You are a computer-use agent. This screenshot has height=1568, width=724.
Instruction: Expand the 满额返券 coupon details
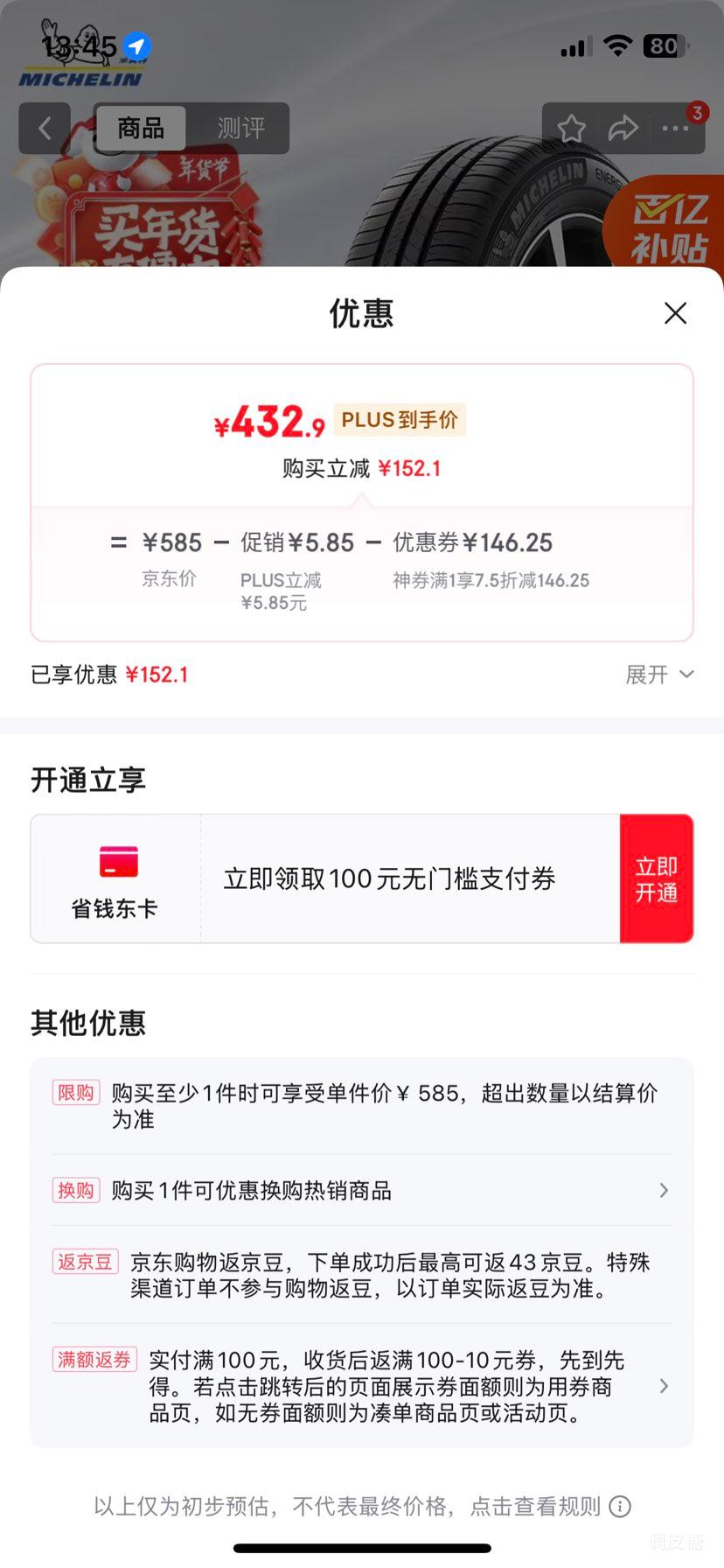click(x=665, y=1386)
